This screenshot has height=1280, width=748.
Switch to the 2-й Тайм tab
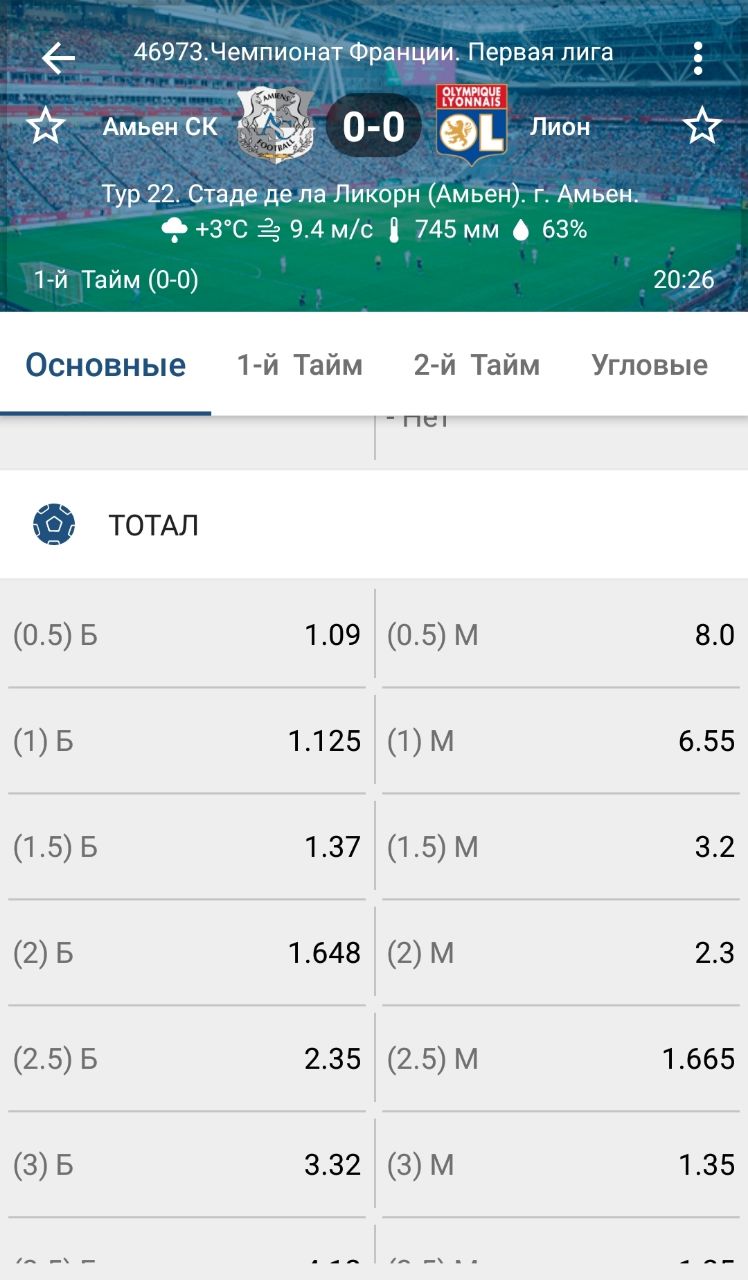click(x=476, y=365)
